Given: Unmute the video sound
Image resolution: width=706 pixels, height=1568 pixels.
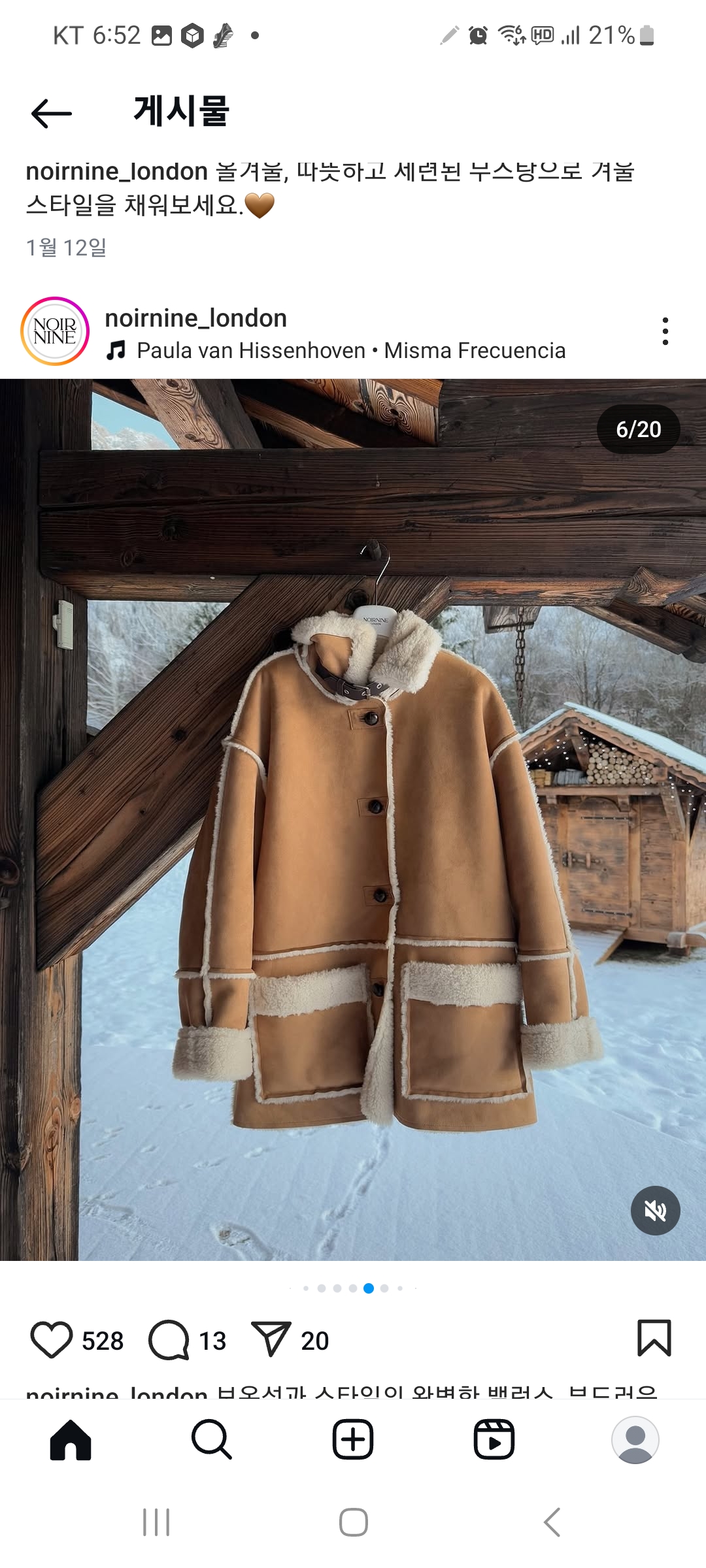Looking at the screenshot, I should (655, 1211).
